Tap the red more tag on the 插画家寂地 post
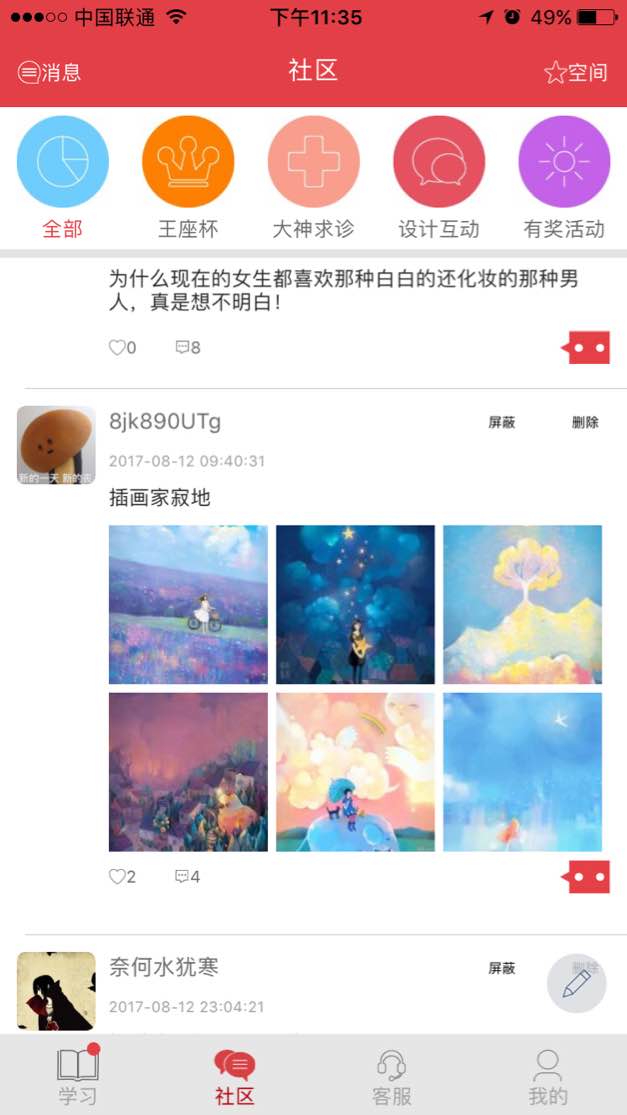Viewport: 627px width, 1115px height. pos(586,877)
